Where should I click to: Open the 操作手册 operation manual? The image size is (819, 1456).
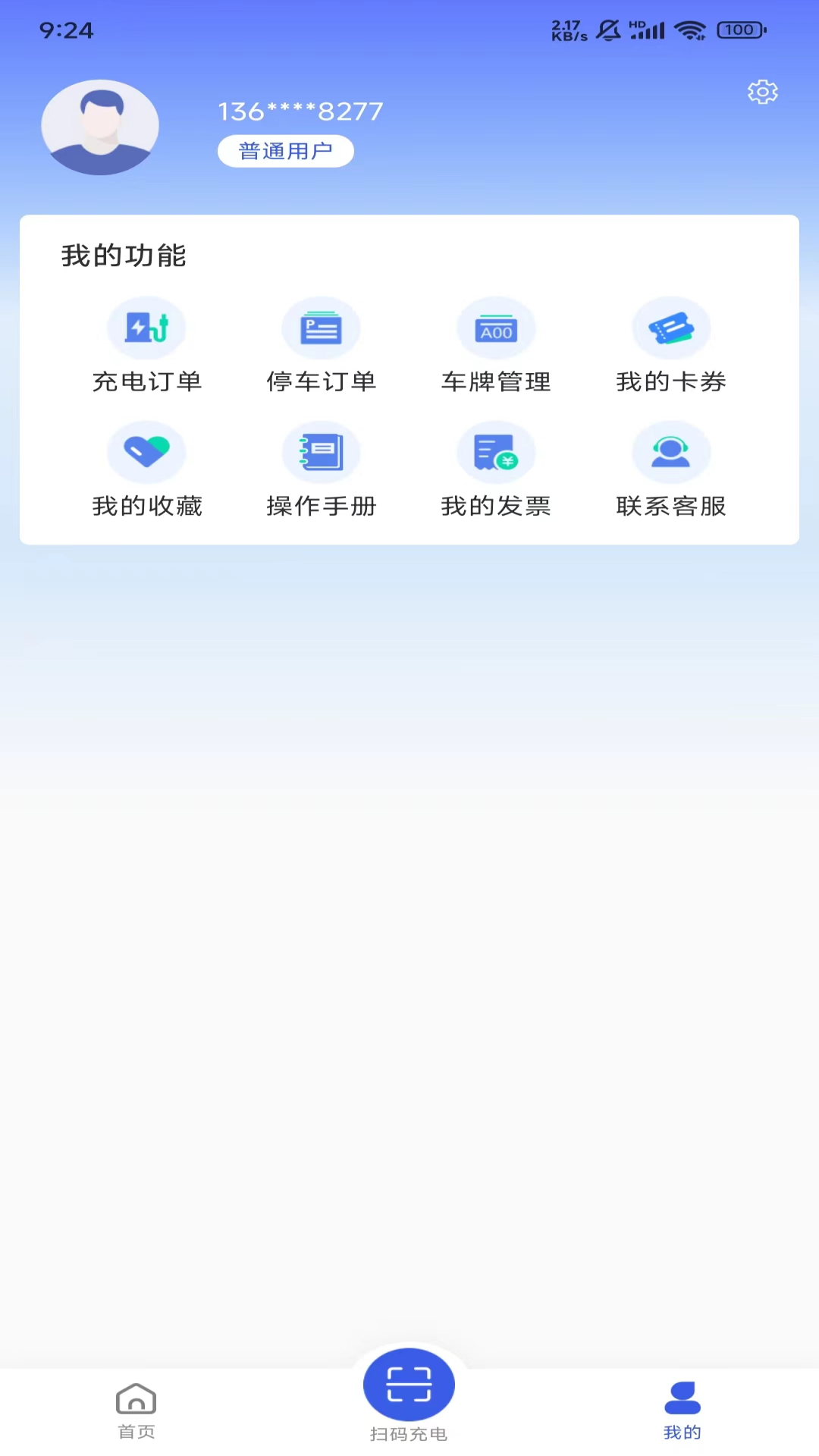tap(321, 469)
